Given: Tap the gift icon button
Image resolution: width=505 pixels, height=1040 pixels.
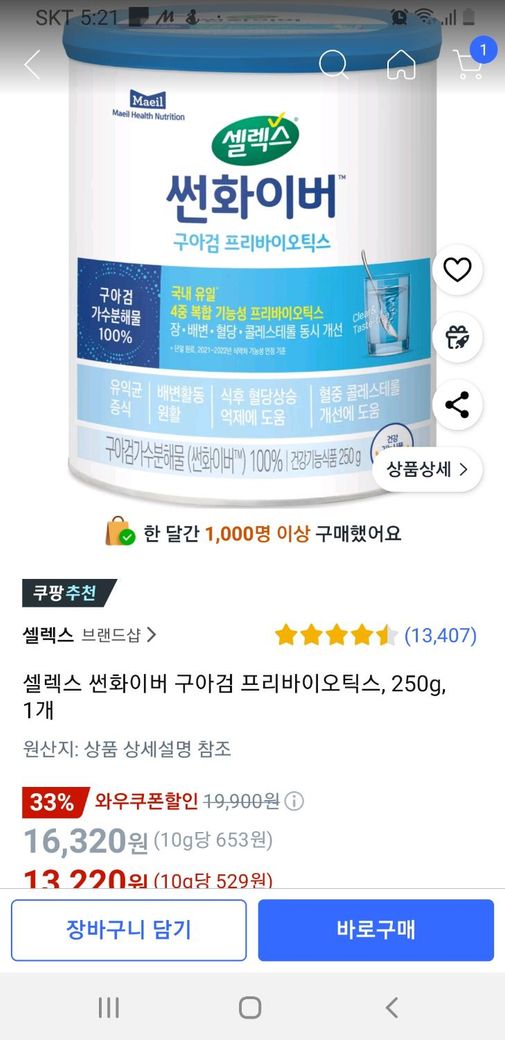Looking at the screenshot, I should pos(457,337).
